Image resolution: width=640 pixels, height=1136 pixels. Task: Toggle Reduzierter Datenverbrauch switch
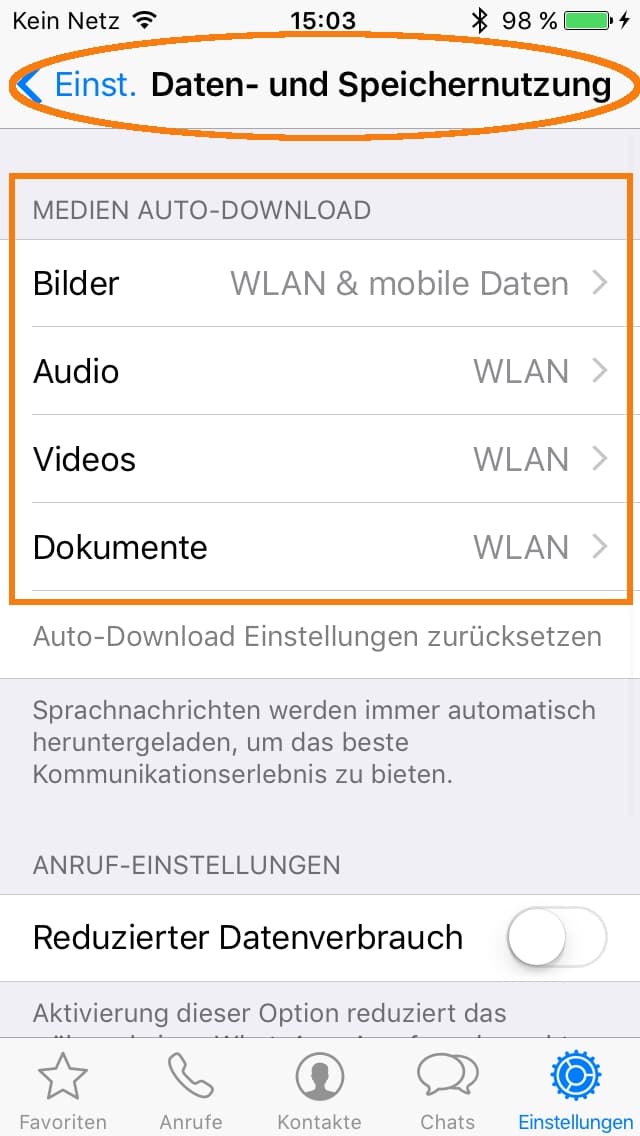(x=557, y=937)
